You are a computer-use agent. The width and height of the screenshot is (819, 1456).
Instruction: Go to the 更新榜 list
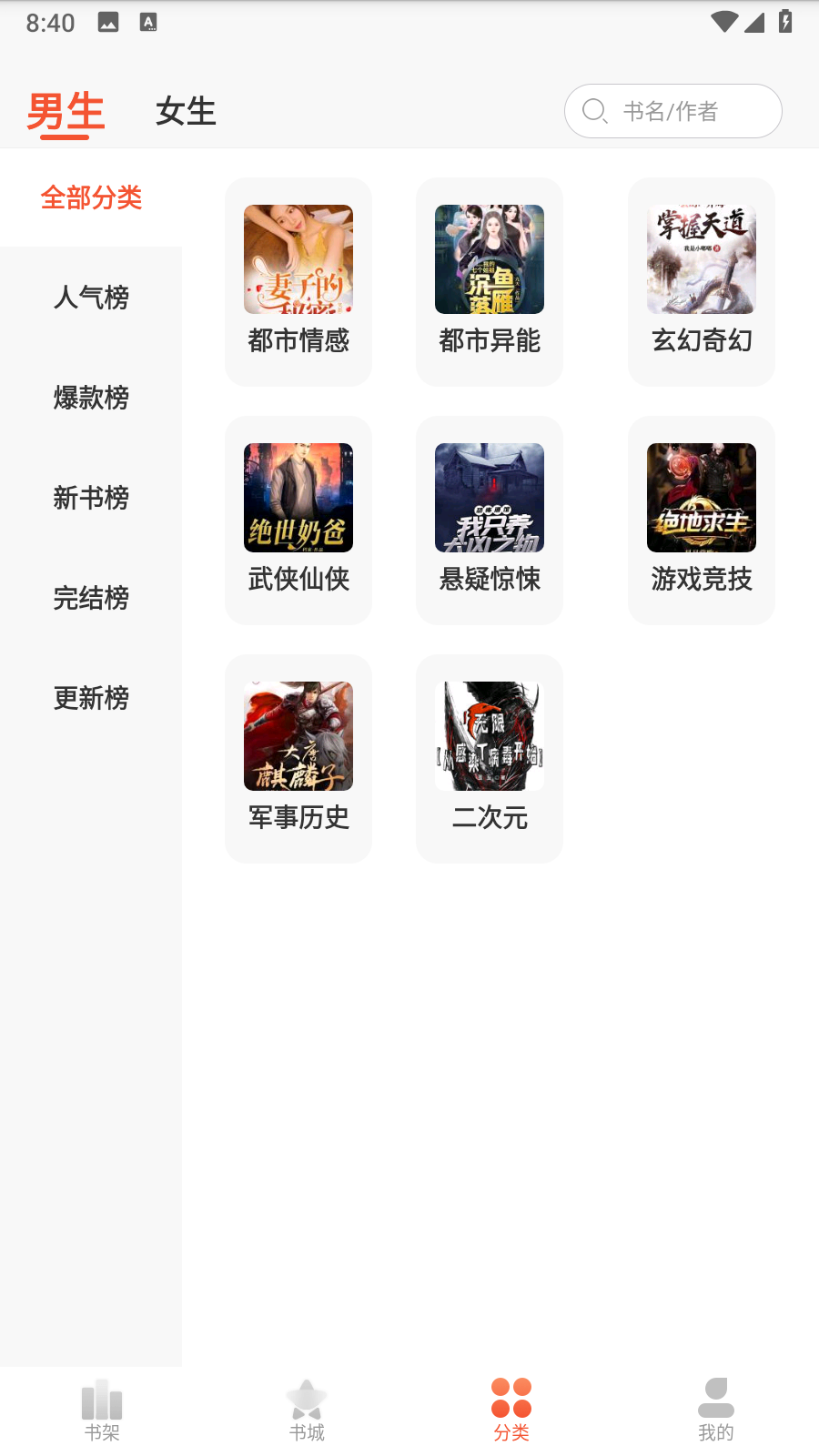91,698
